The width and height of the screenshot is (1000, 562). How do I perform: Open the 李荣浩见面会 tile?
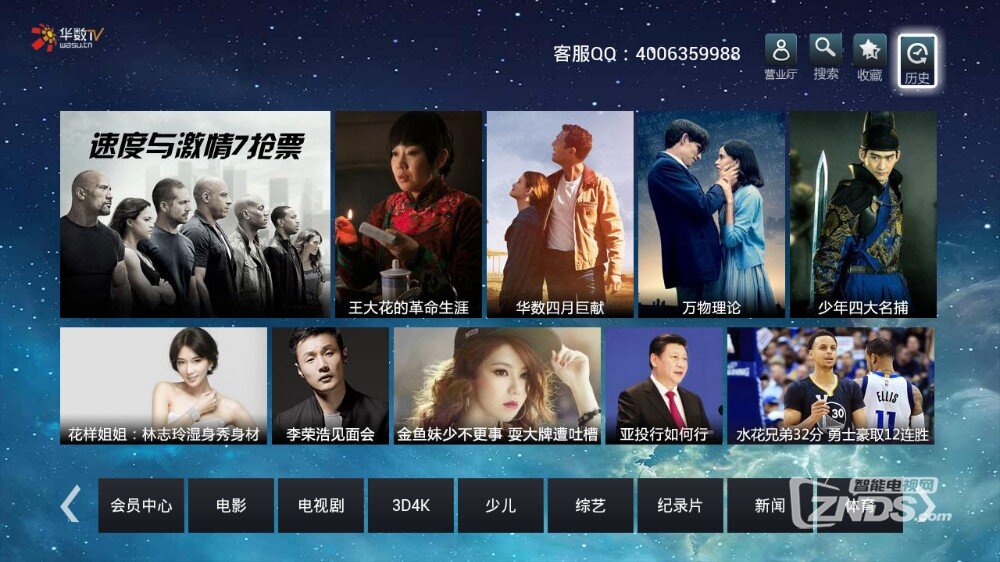330,386
